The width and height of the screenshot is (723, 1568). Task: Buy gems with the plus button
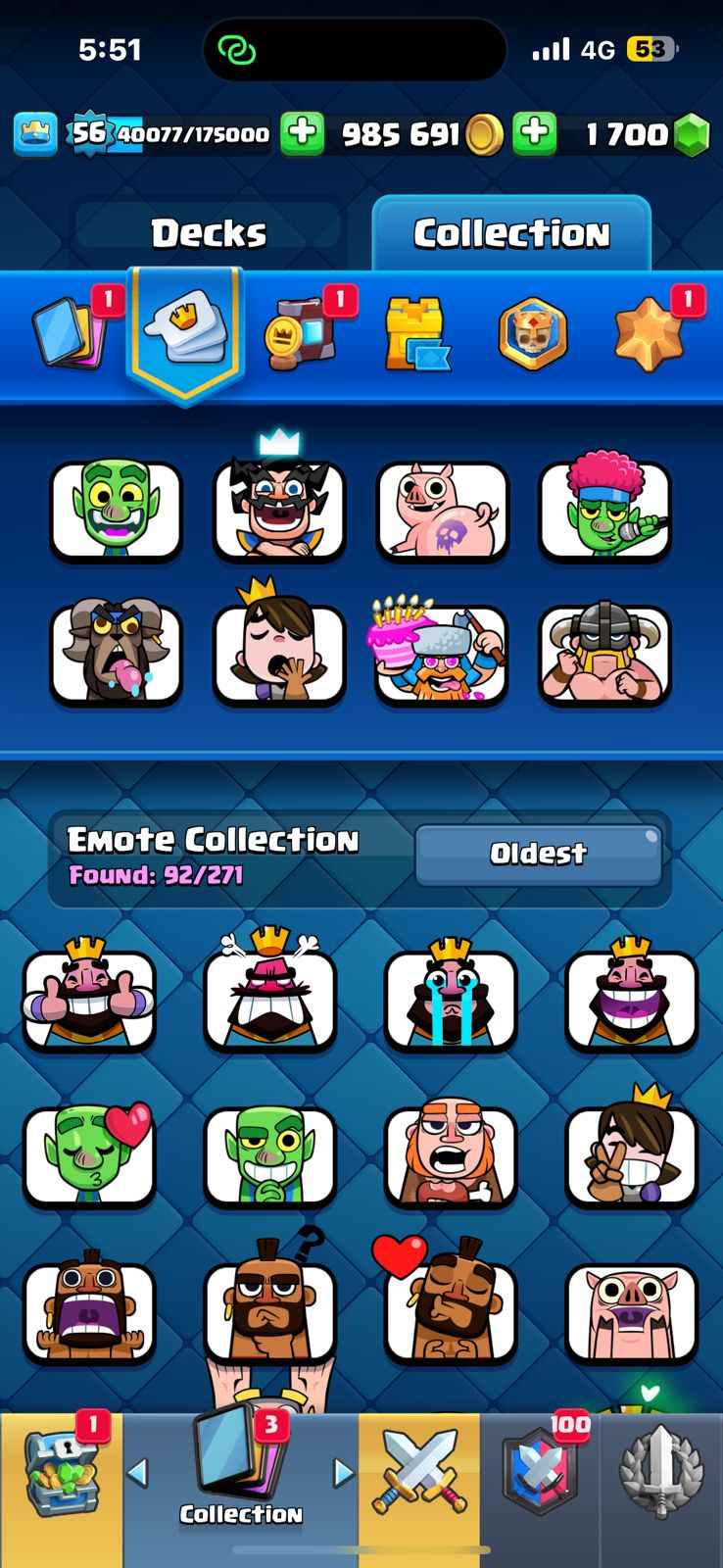535,134
